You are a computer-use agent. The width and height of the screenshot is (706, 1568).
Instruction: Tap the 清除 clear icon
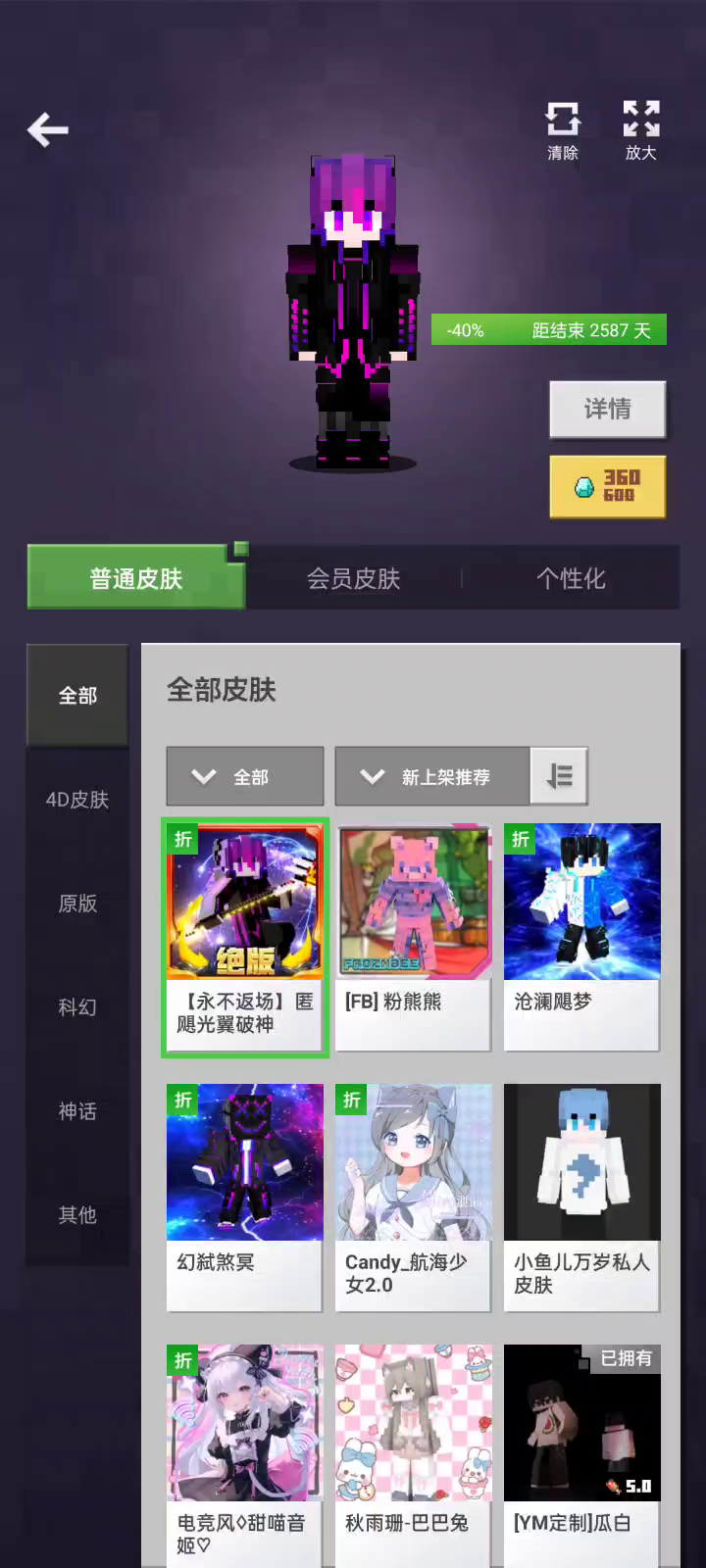tap(563, 129)
